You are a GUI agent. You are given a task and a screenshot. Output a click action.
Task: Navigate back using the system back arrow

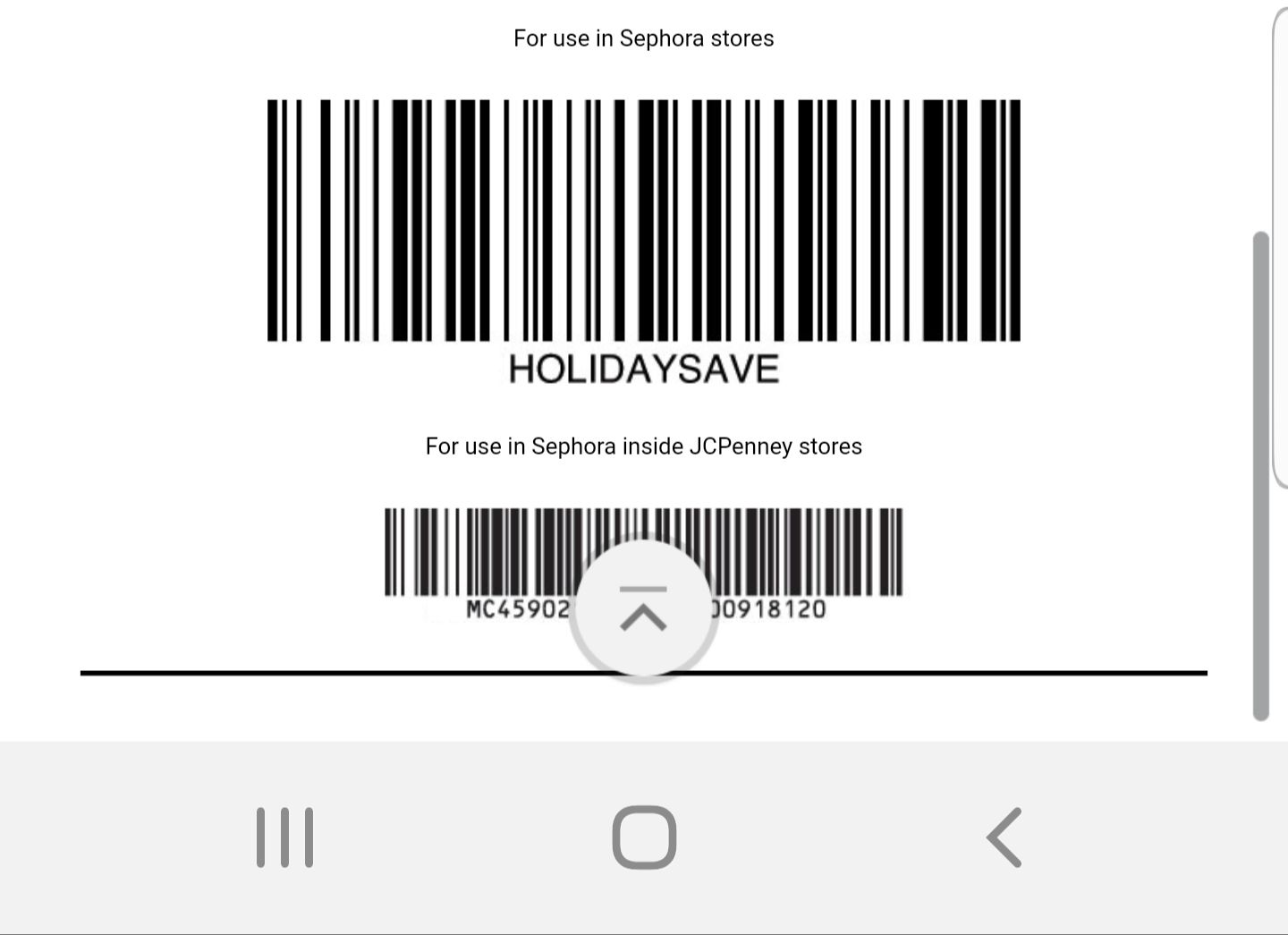click(1004, 837)
